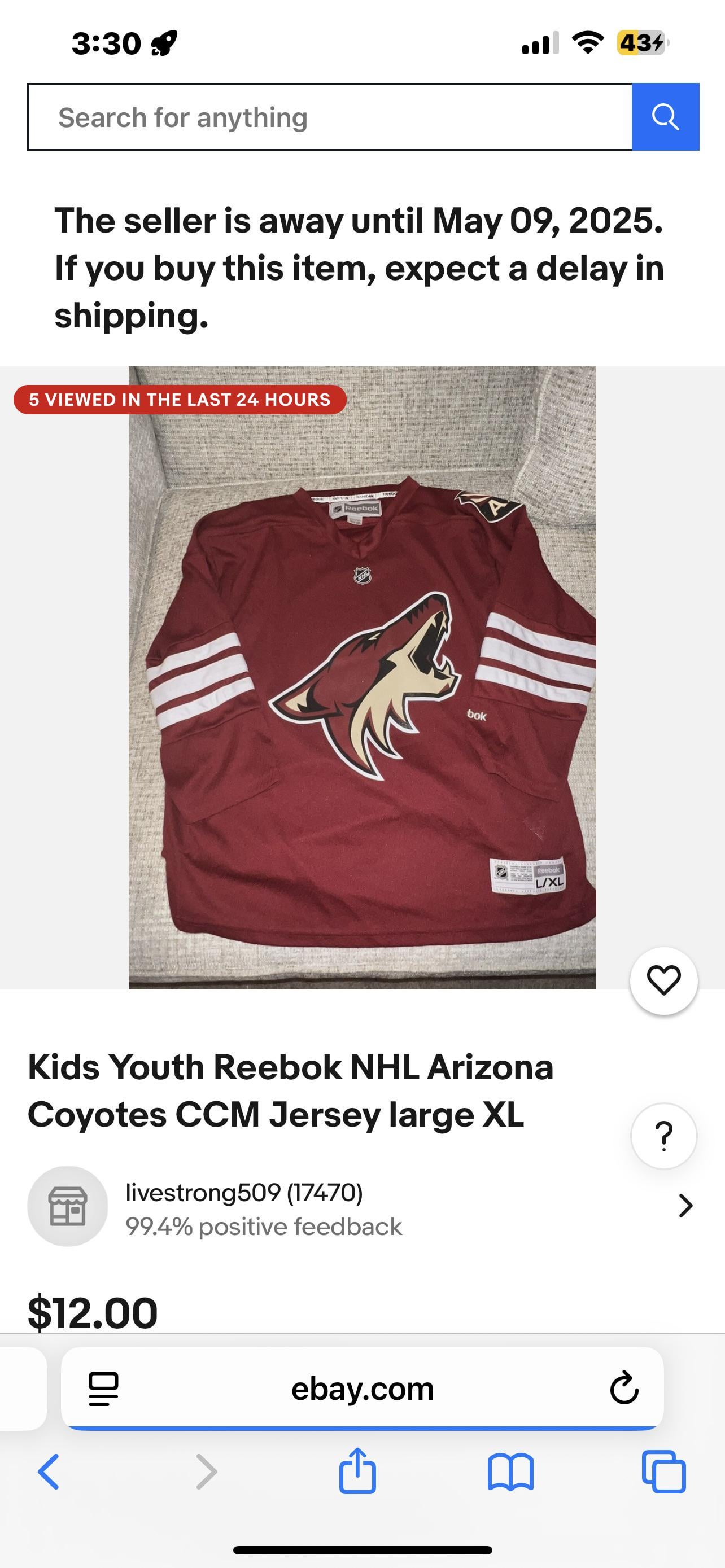Image resolution: width=725 pixels, height=1568 pixels.
Task: Go back to previous page
Action: (49, 1472)
